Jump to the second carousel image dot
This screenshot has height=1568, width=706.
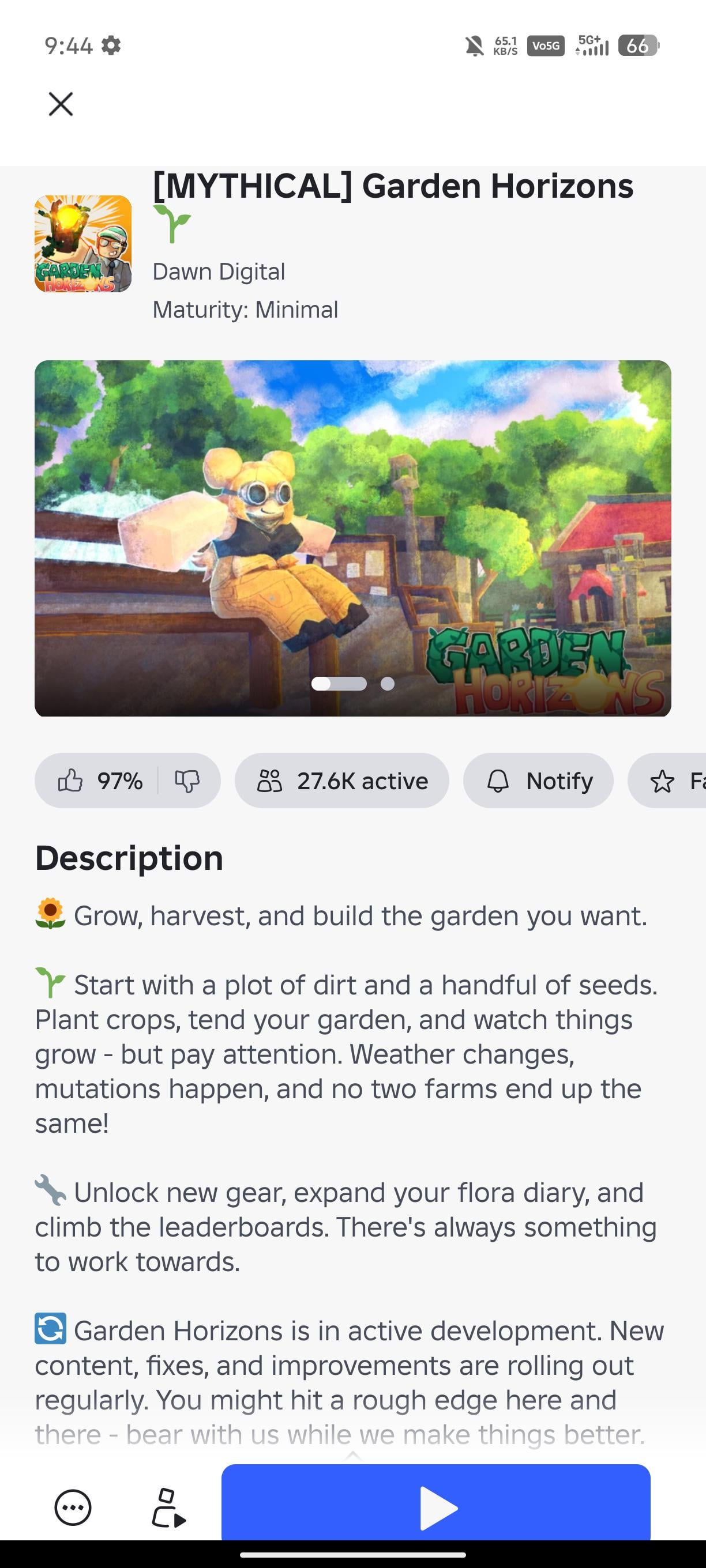(388, 684)
